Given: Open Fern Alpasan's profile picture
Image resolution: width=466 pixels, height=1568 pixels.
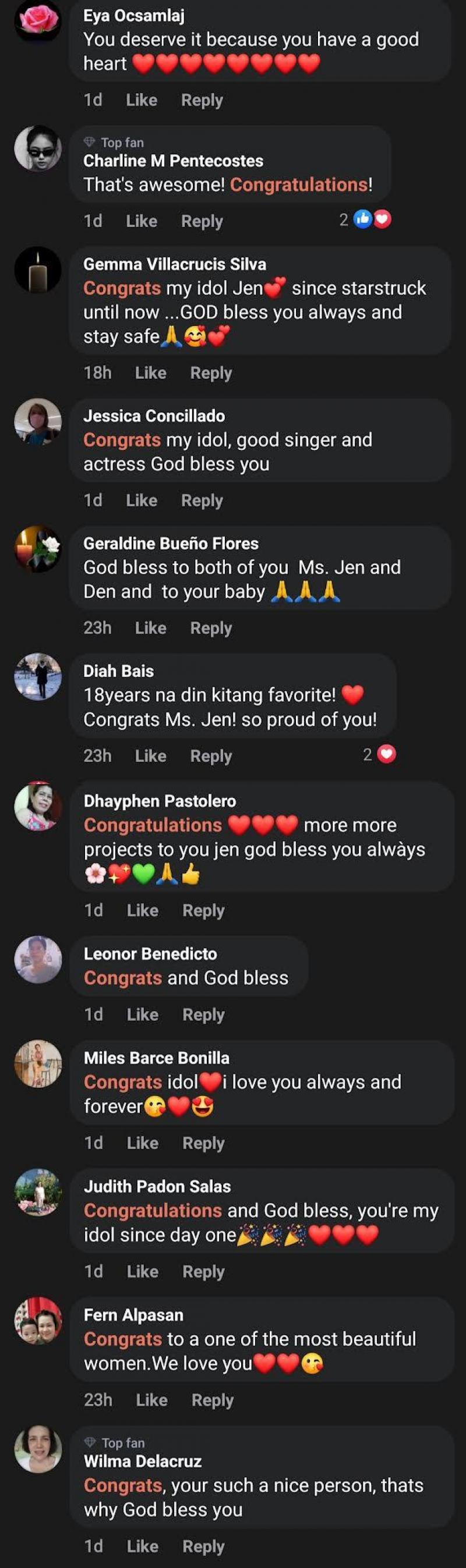Looking at the screenshot, I should point(38,1321).
